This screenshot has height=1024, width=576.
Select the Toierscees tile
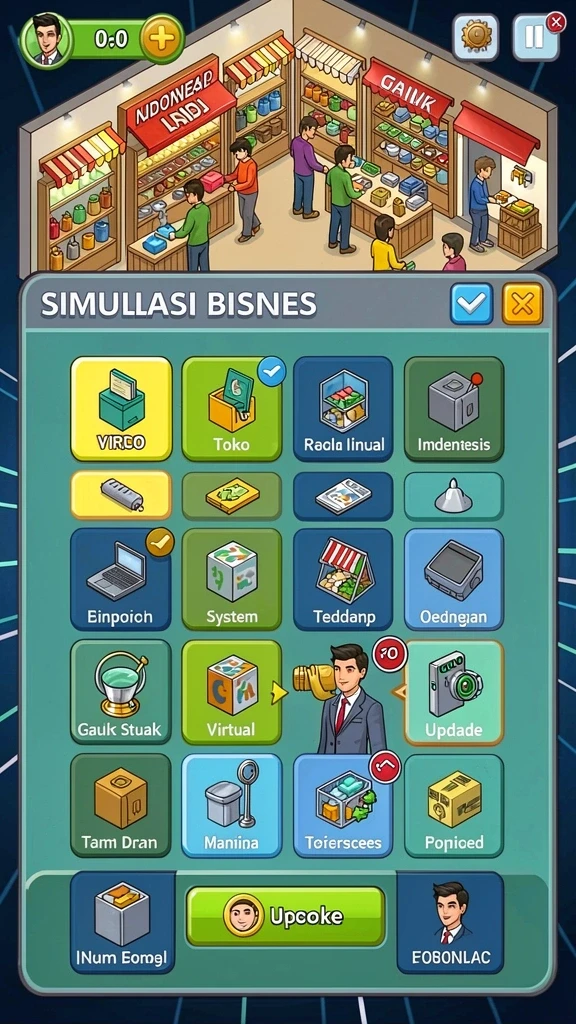344,806
